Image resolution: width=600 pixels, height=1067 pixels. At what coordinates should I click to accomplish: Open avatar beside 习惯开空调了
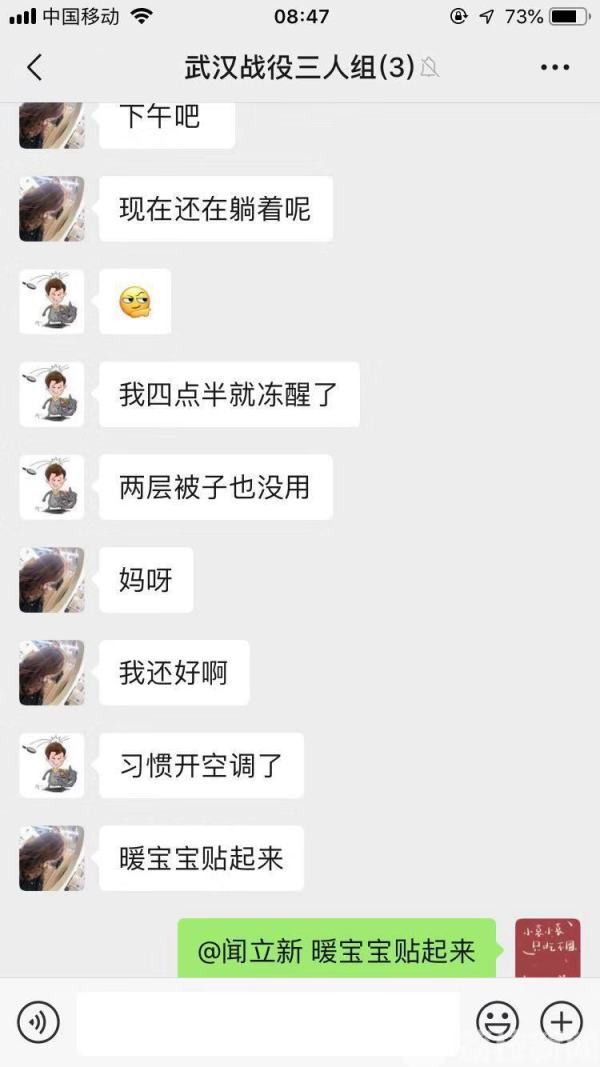(x=51, y=765)
